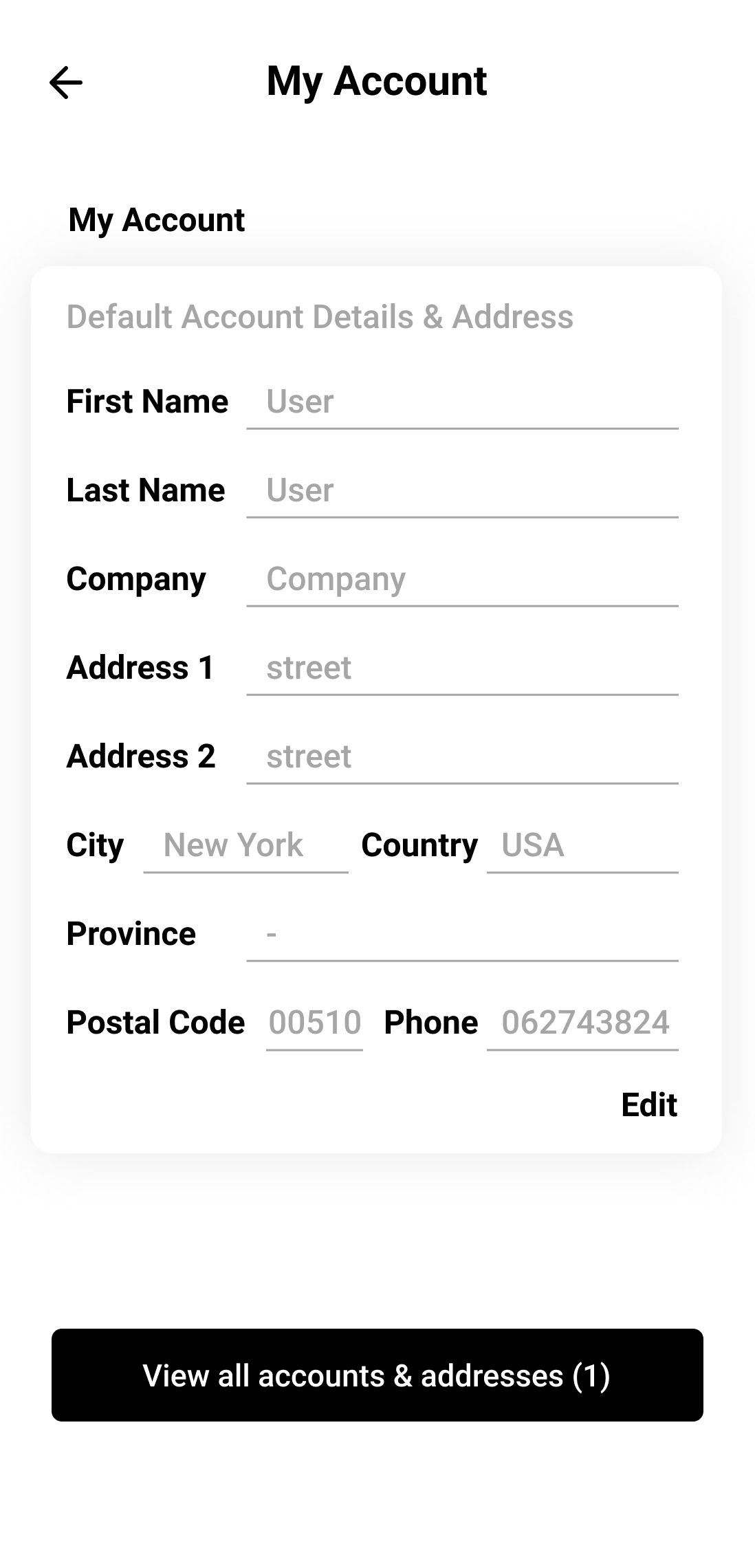Select the Address 2 field
This screenshot has height=1568, width=755.
point(462,756)
